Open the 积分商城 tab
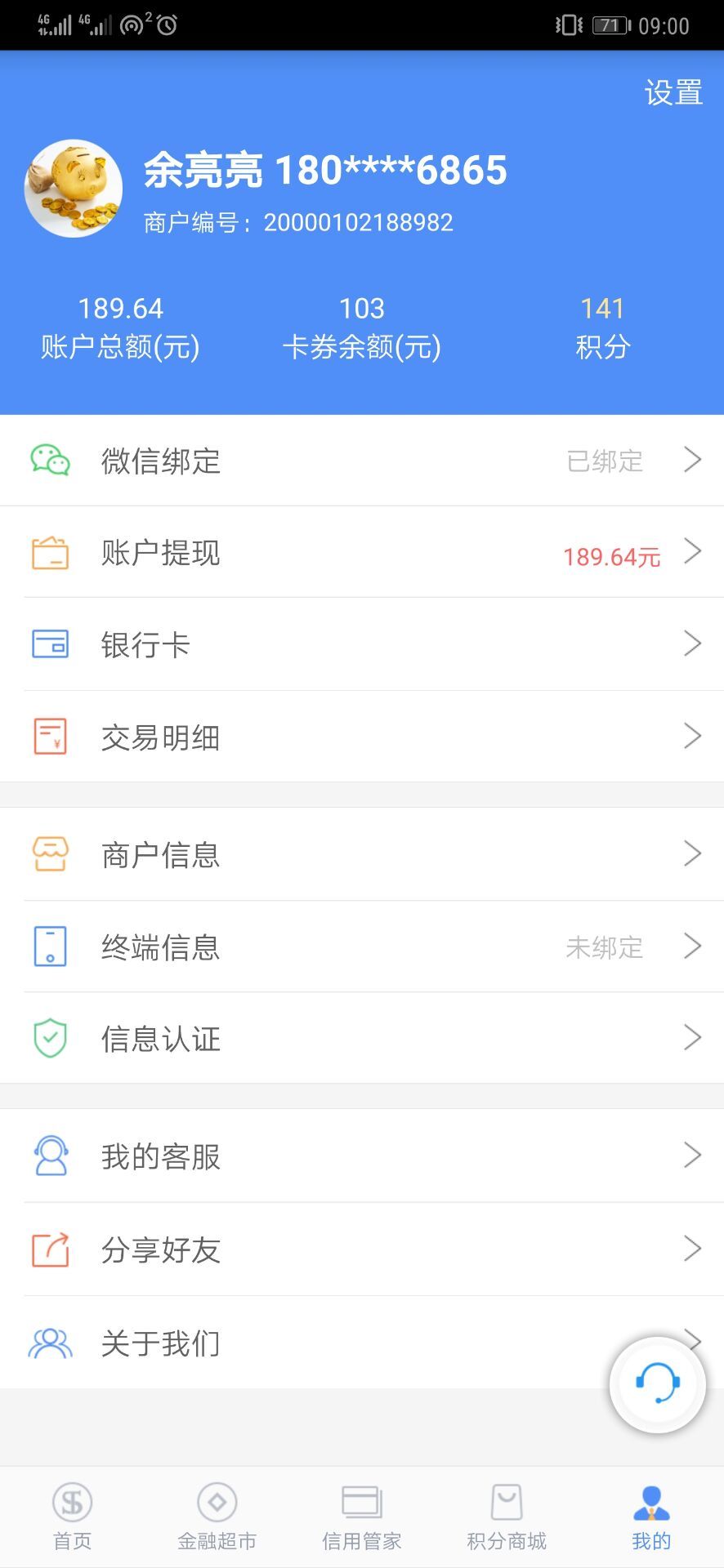724x1568 pixels. pos(507,1516)
